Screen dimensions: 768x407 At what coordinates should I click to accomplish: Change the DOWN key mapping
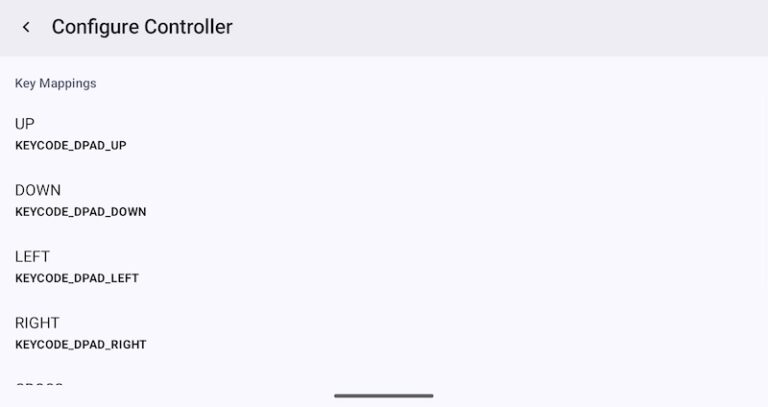[80, 200]
